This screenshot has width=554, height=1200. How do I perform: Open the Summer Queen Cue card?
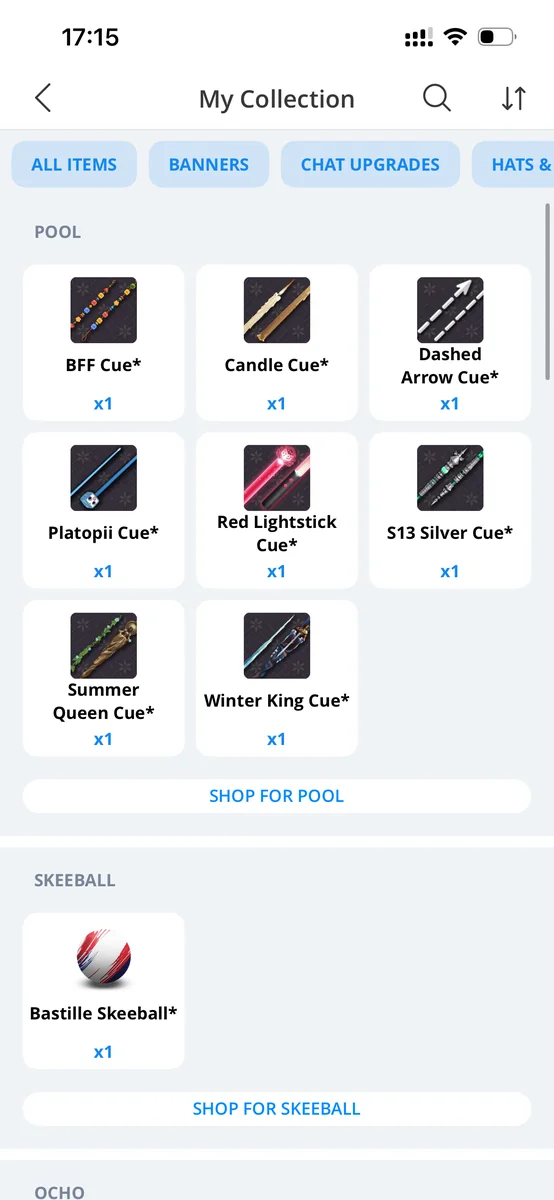pos(103,678)
